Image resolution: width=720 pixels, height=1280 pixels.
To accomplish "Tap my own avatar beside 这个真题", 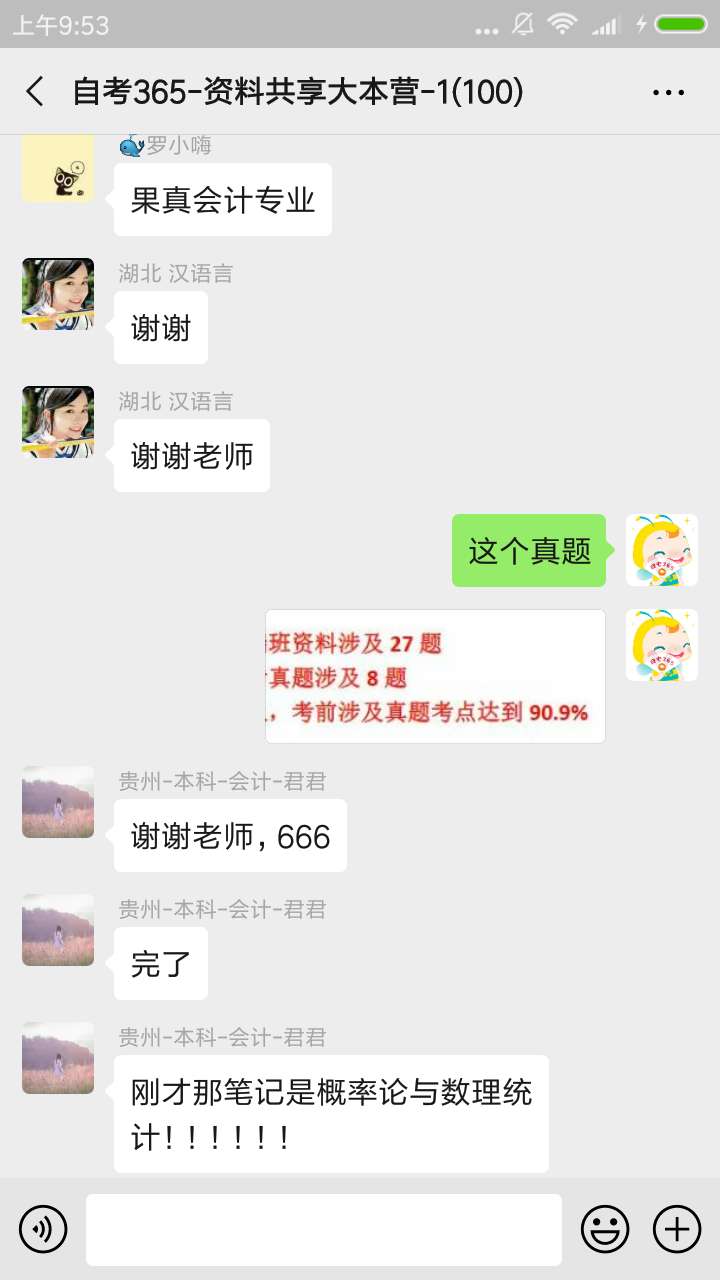I will pyautogui.click(x=661, y=550).
